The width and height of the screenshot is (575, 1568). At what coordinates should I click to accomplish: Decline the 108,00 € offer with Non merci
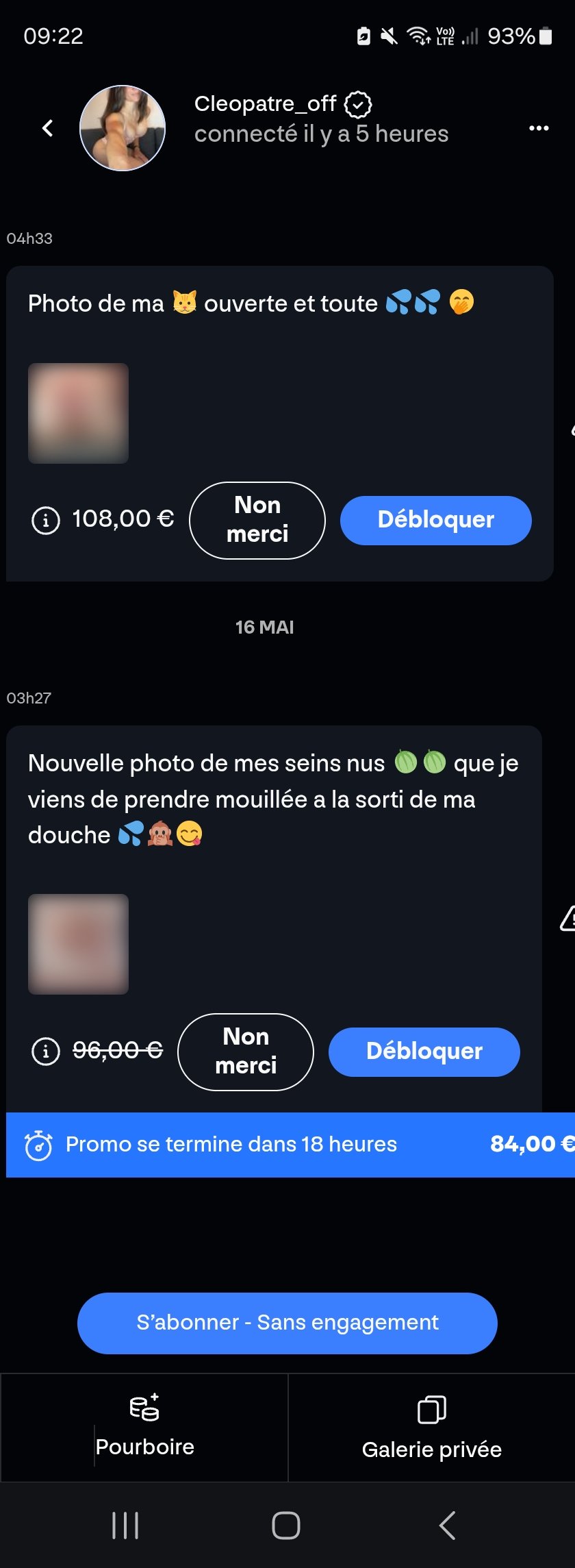(x=257, y=520)
